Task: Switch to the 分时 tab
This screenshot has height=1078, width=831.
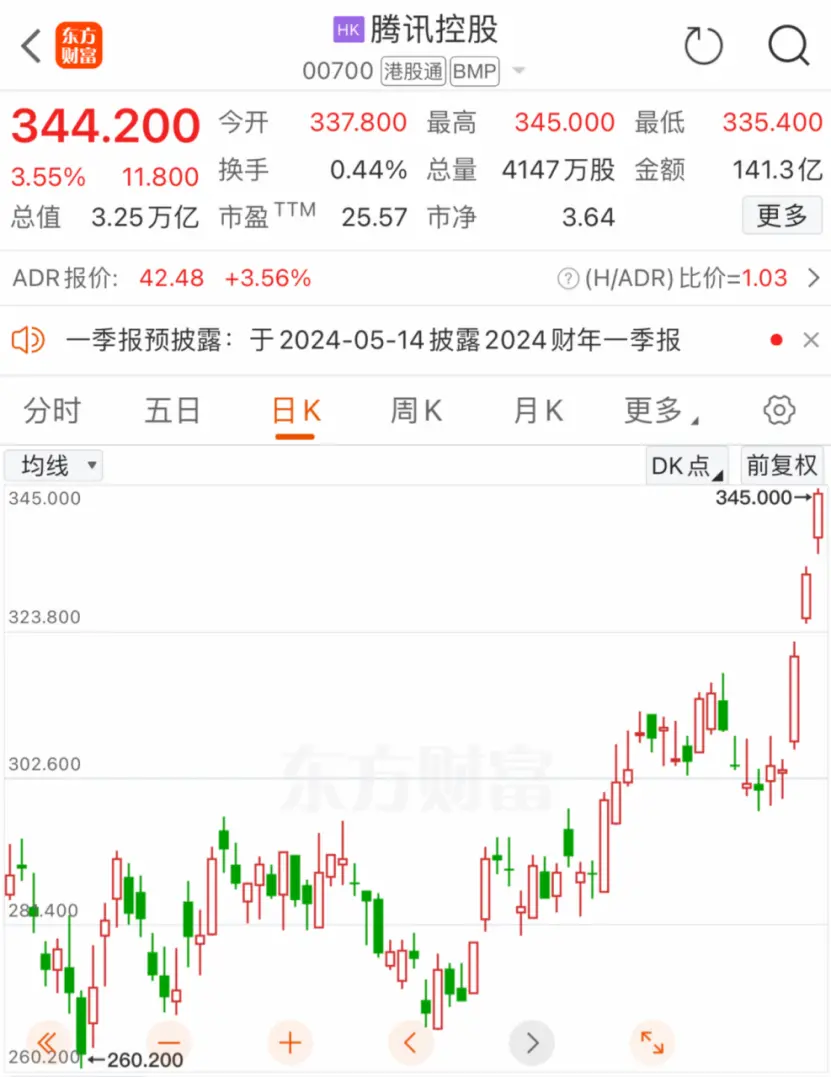Action: [52, 411]
